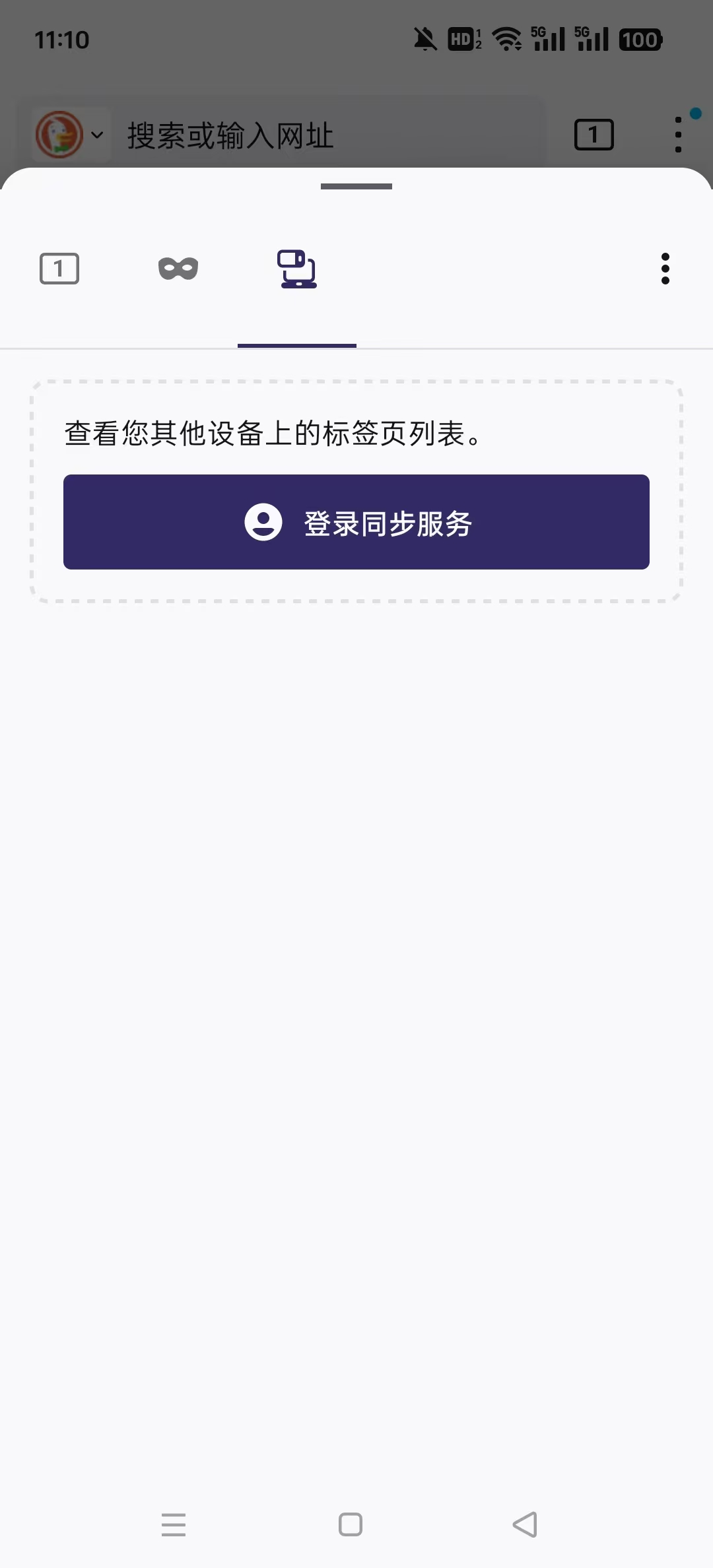Tap 登录同步服务 to sign in
This screenshot has width=713, height=1568.
(356, 522)
